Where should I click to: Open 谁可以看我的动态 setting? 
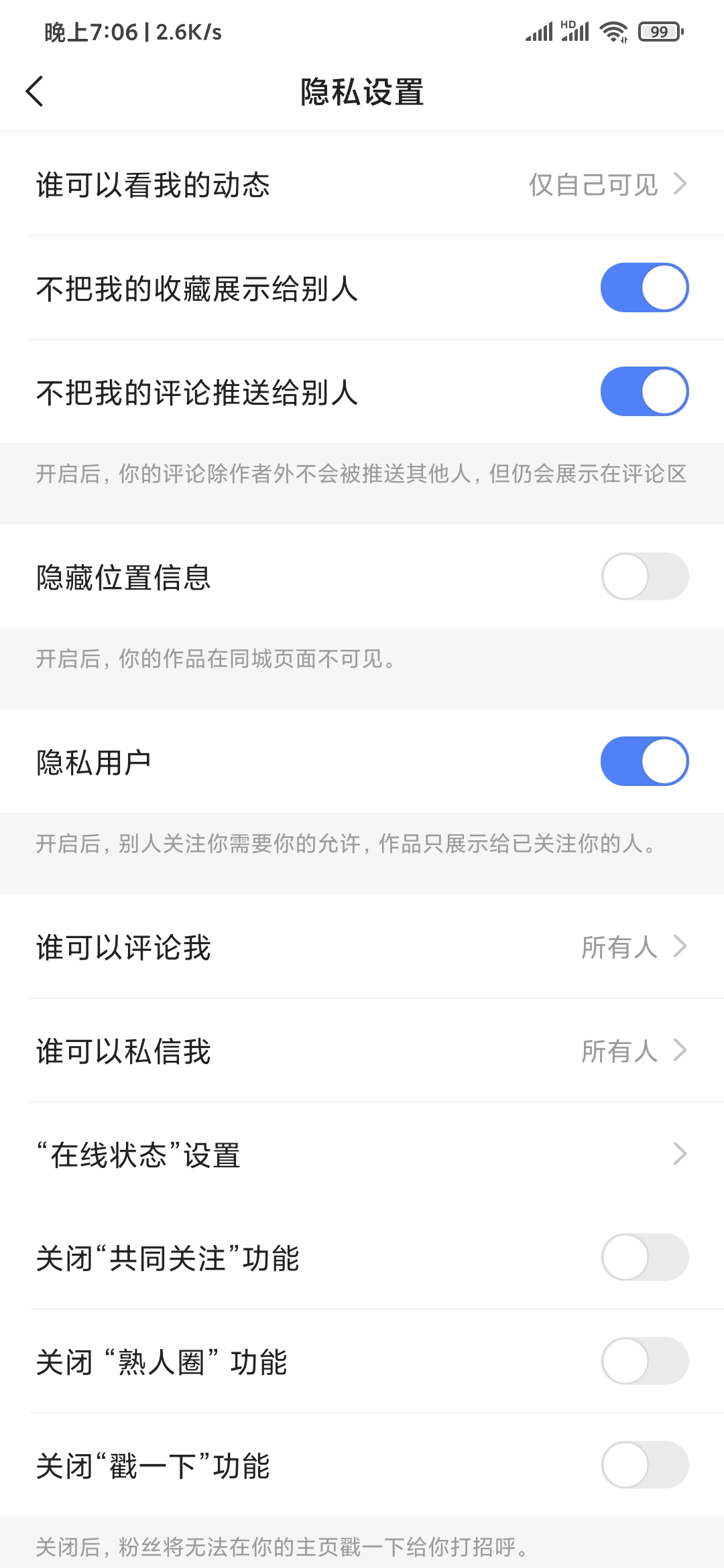(362, 184)
